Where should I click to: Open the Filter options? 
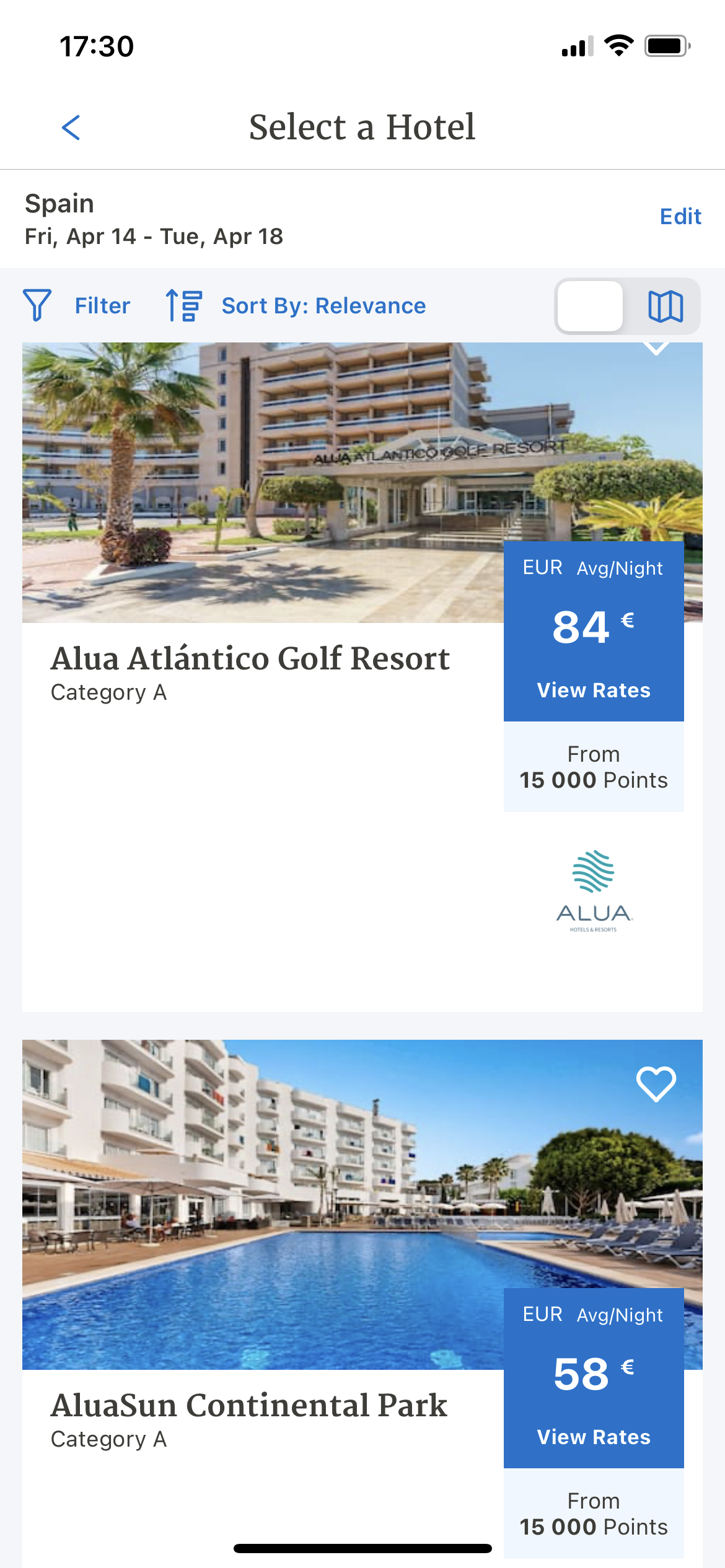pos(77,306)
